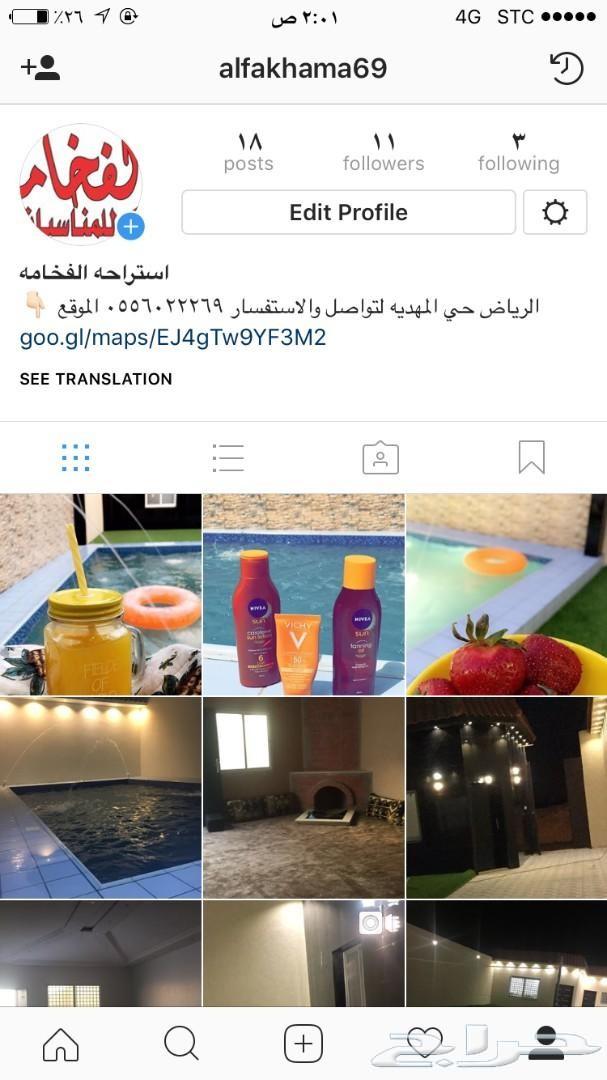Open the Nivea sunscreen bottles post
Viewport: 607px width, 1080px height.
(x=304, y=594)
